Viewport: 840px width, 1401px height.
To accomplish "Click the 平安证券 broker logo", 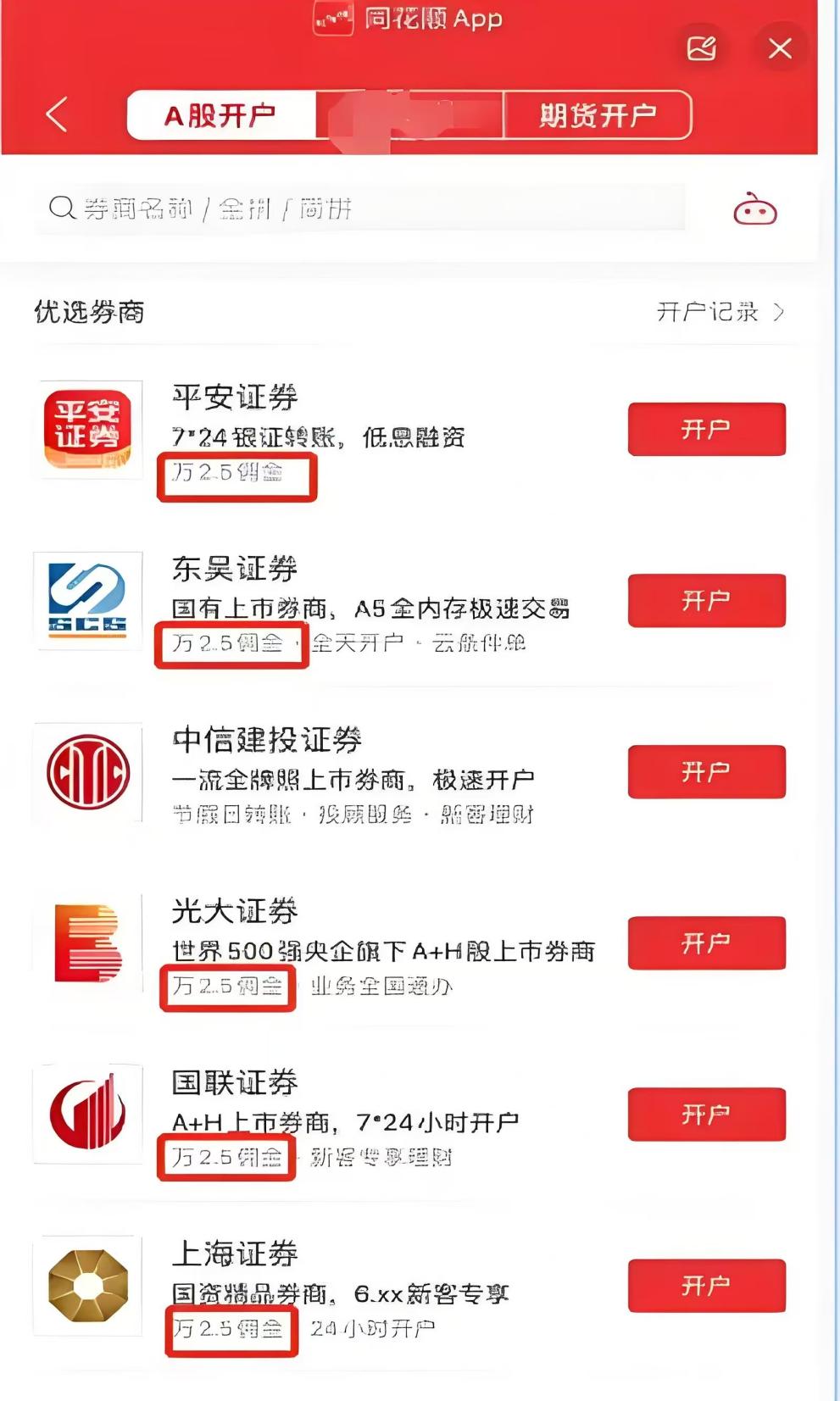I will click(91, 428).
